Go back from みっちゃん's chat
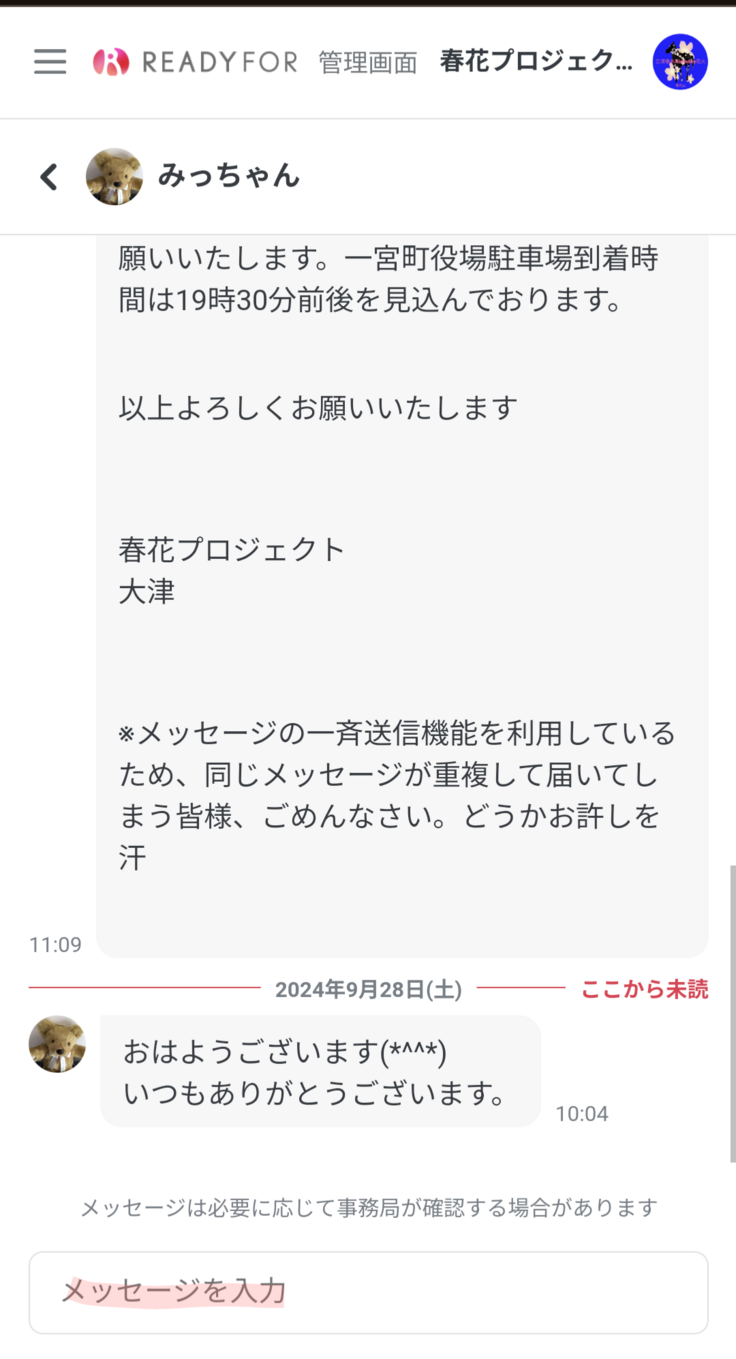 pos(49,177)
